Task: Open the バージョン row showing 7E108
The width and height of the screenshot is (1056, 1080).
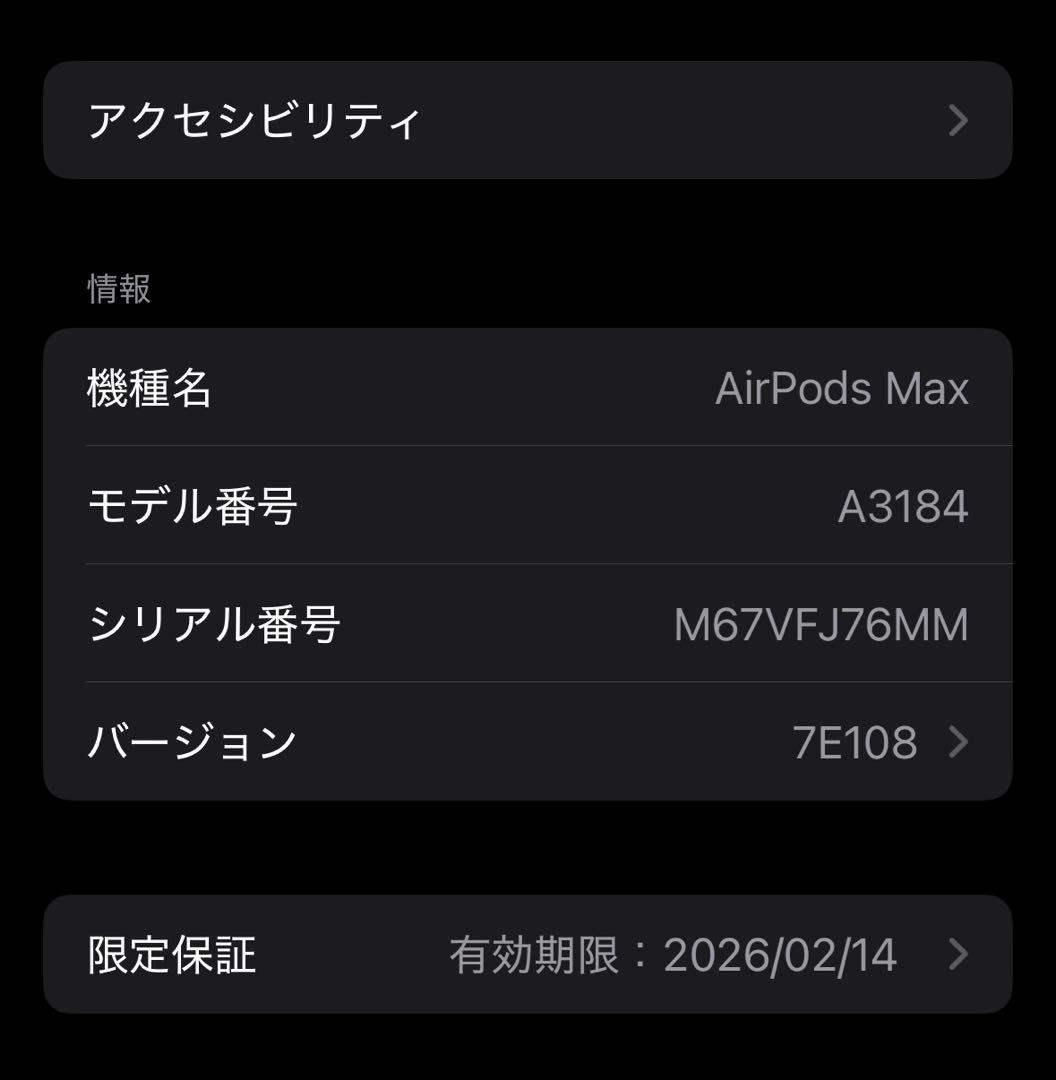Action: pos(500,741)
